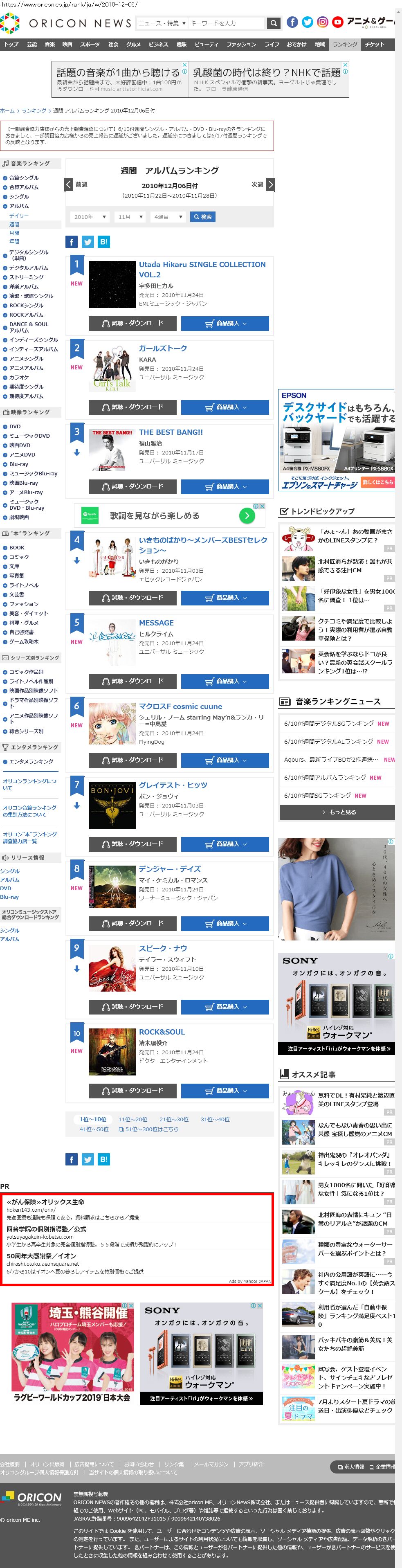The image size is (402, 1568).
Task: Open ミュージックDVD ranking in the sidebar
Action: [x=29, y=436]
